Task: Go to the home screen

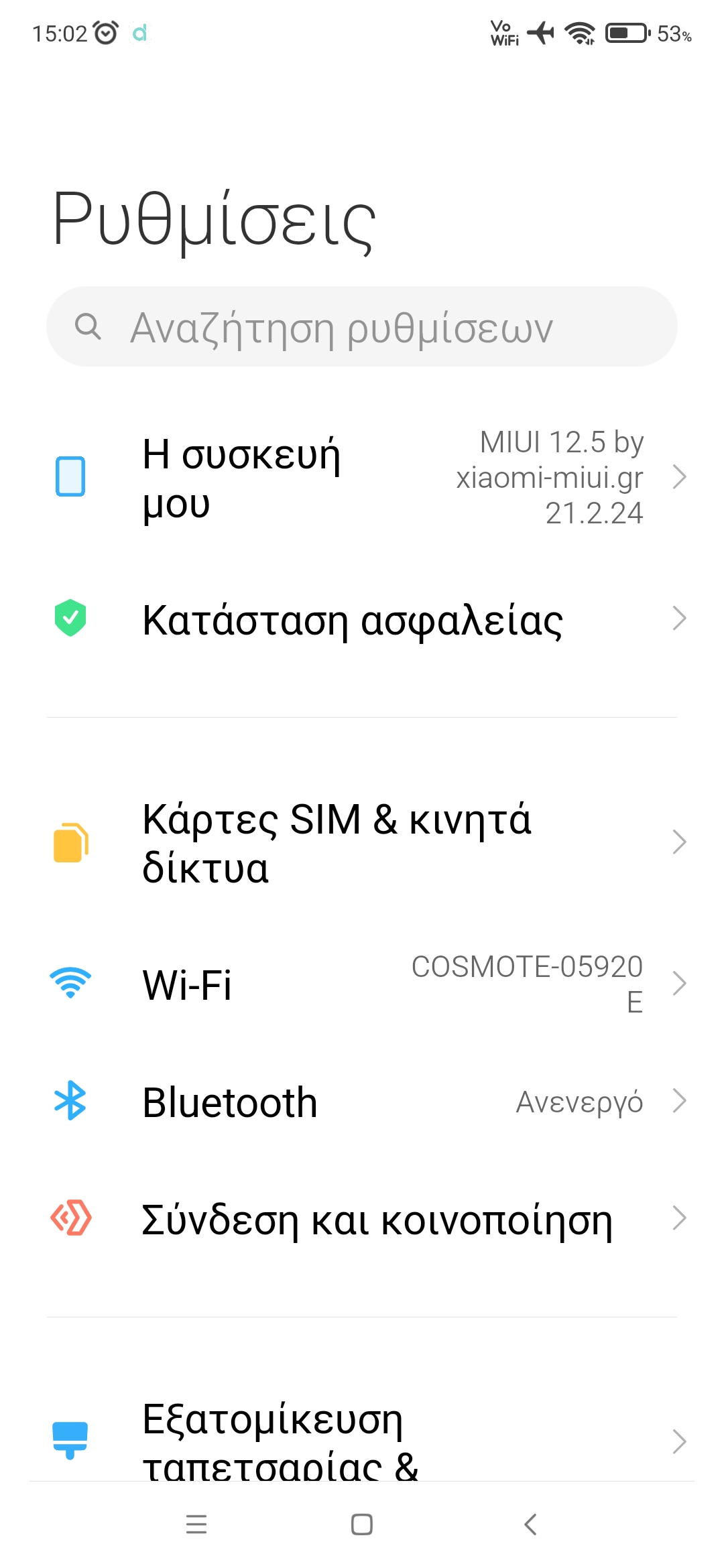Action: (x=362, y=1524)
